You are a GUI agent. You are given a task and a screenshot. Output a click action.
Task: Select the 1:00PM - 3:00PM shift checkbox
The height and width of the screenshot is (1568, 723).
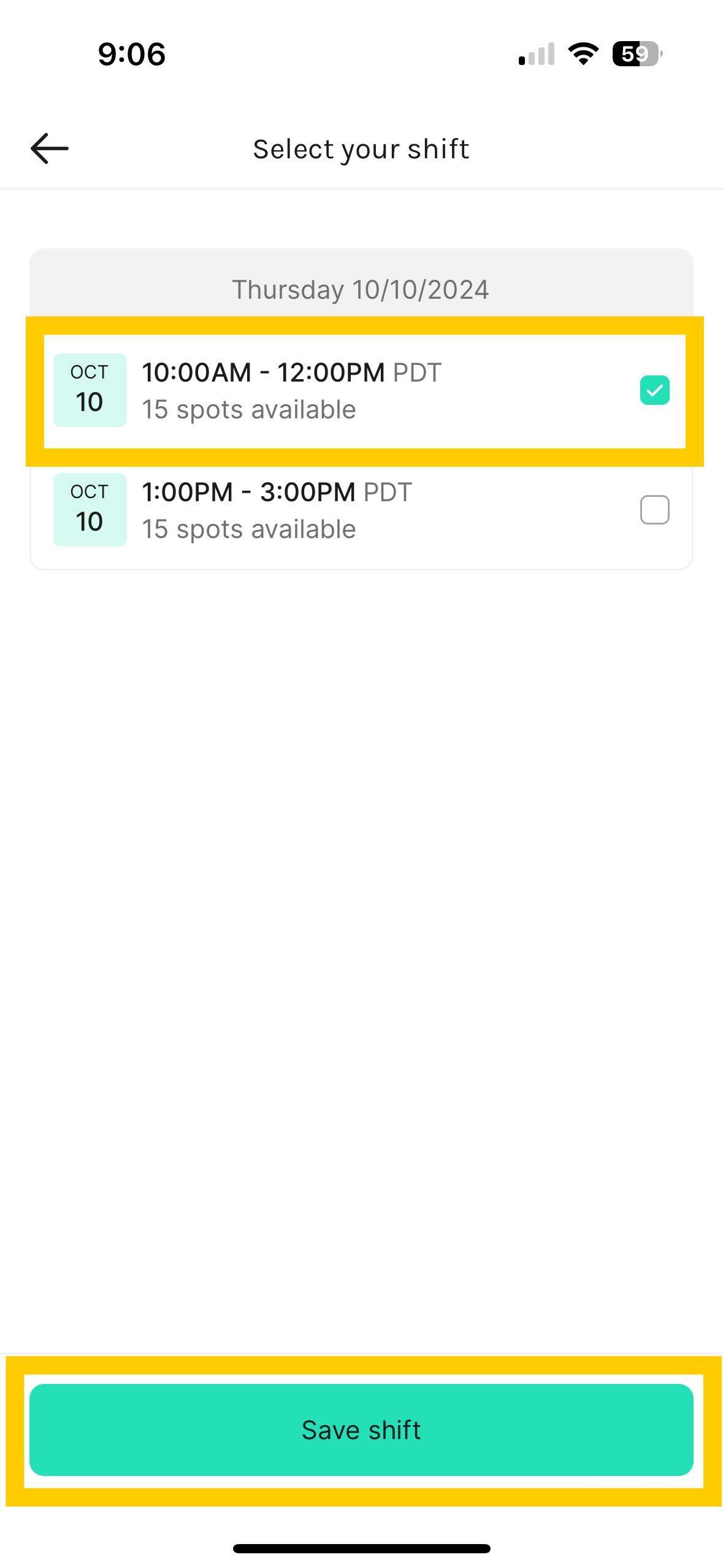tap(654, 510)
